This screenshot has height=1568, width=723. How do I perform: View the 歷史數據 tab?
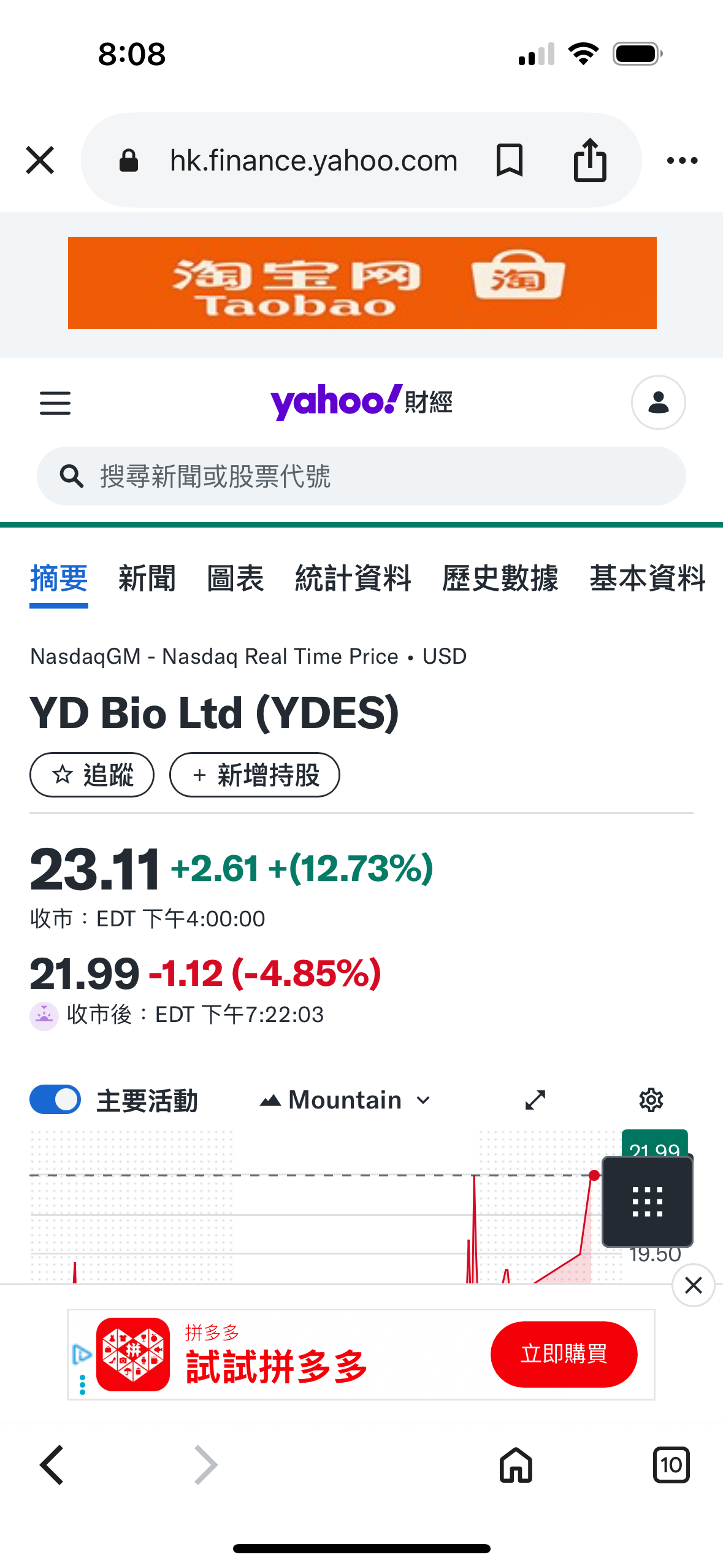click(500, 578)
